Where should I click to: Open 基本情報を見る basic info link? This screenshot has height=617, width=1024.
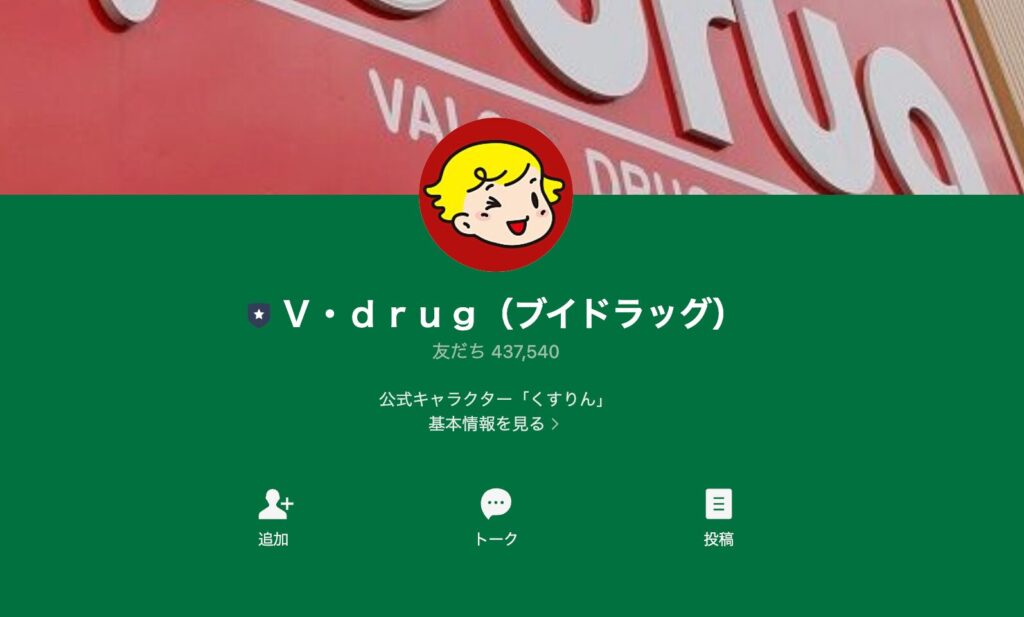pos(494,424)
